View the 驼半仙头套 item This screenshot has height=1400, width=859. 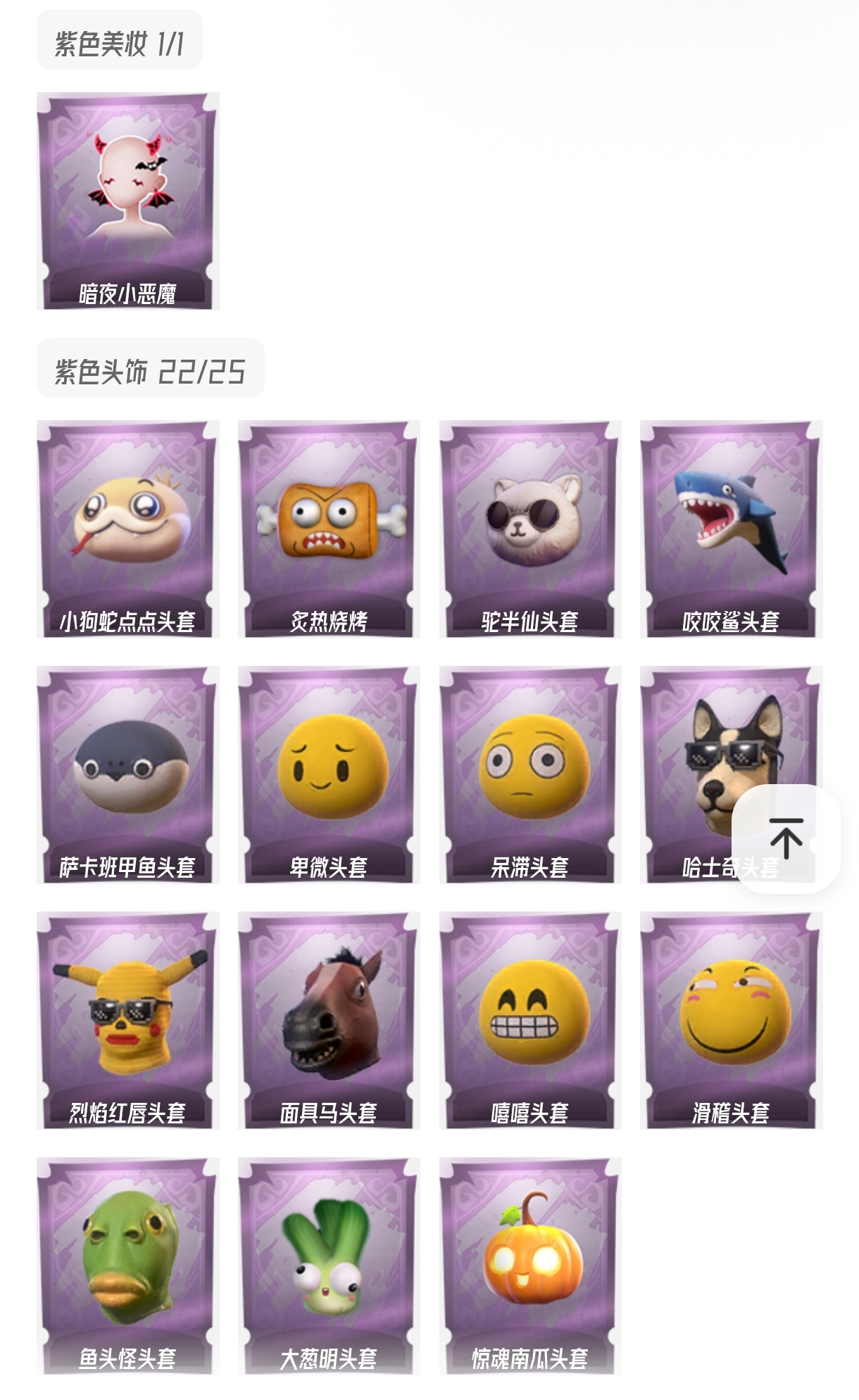[530, 529]
